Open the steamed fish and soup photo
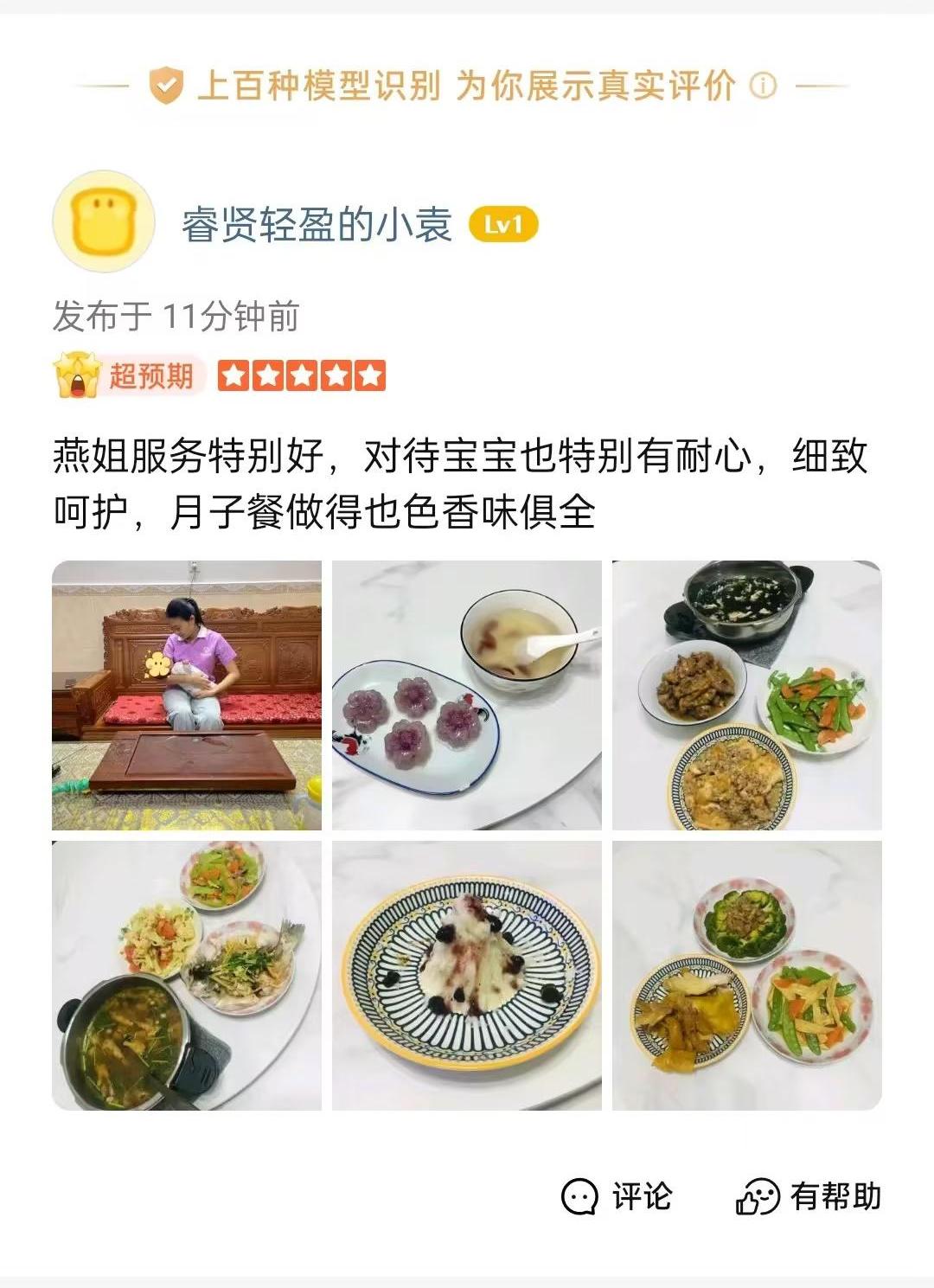Image resolution: width=934 pixels, height=1288 pixels. (x=187, y=976)
